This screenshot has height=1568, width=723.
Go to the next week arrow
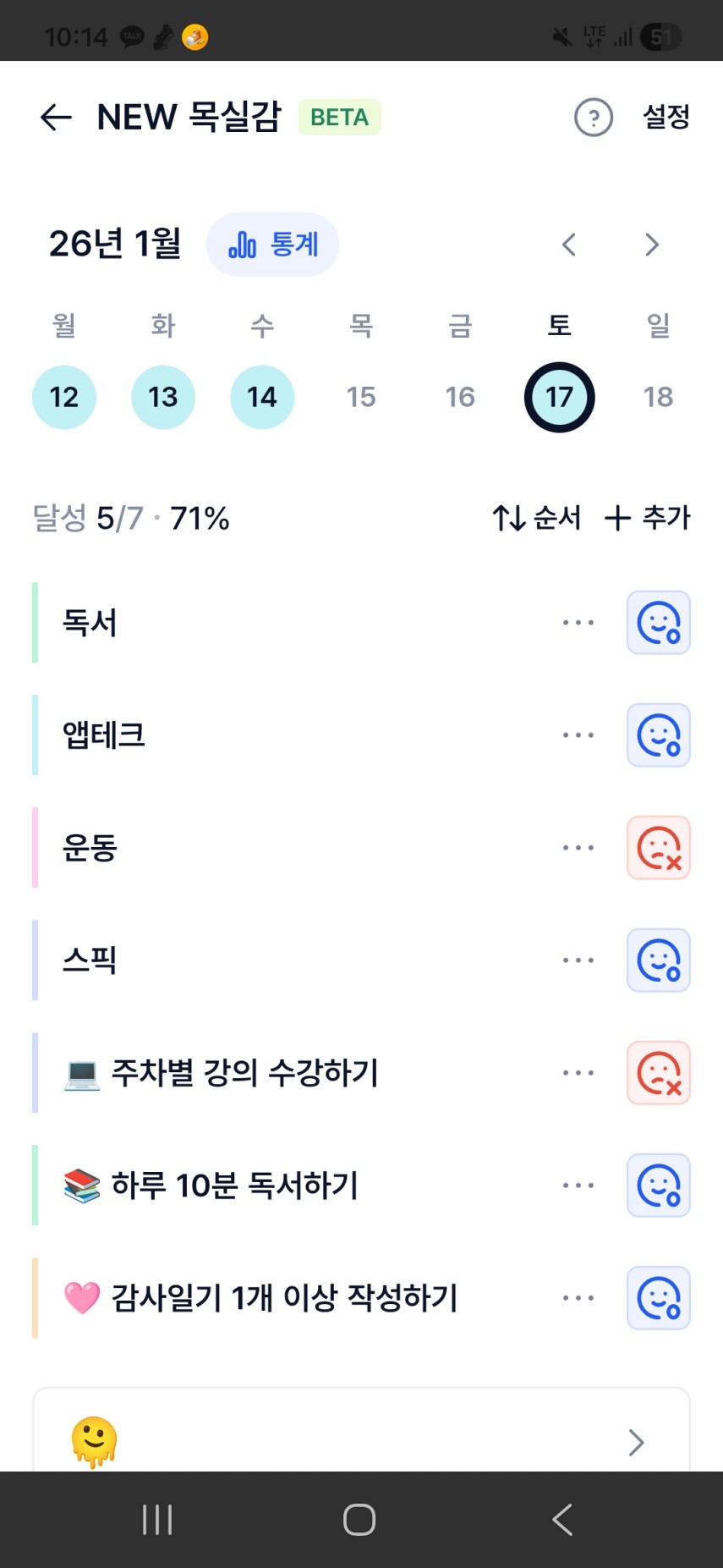[x=651, y=245]
